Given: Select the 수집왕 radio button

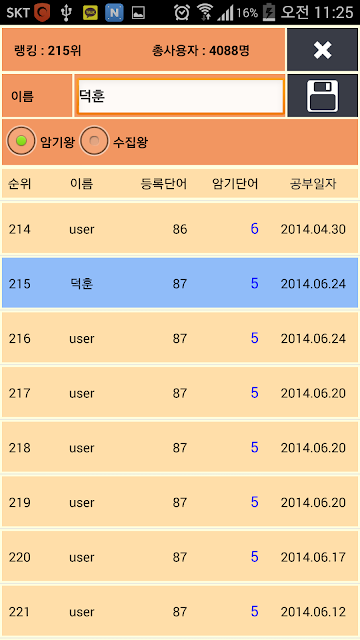Looking at the screenshot, I should (x=94, y=141).
